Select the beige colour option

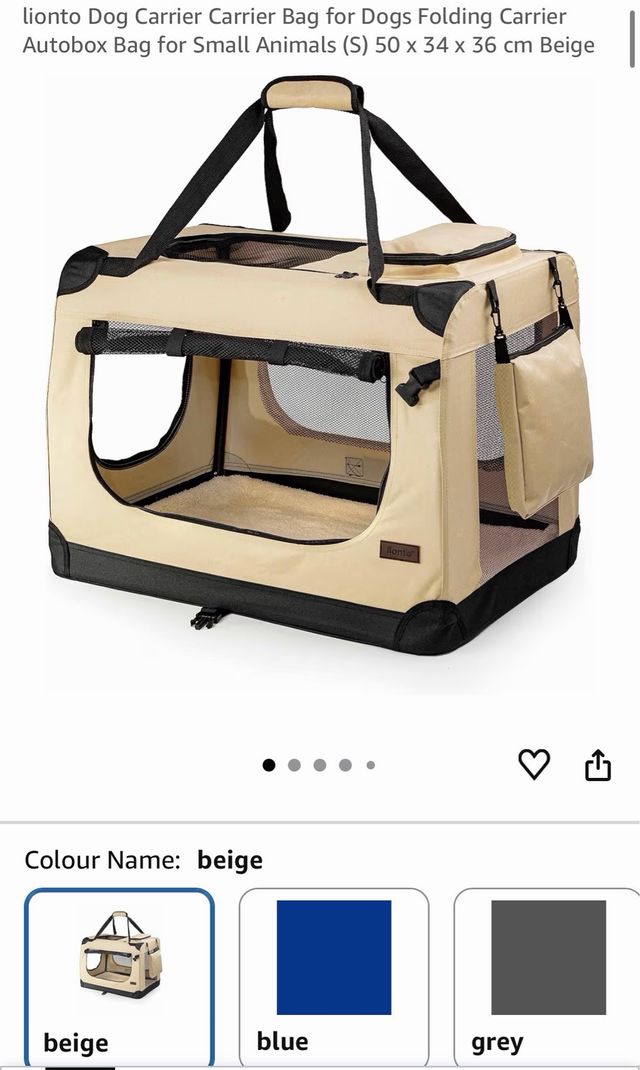coord(119,977)
